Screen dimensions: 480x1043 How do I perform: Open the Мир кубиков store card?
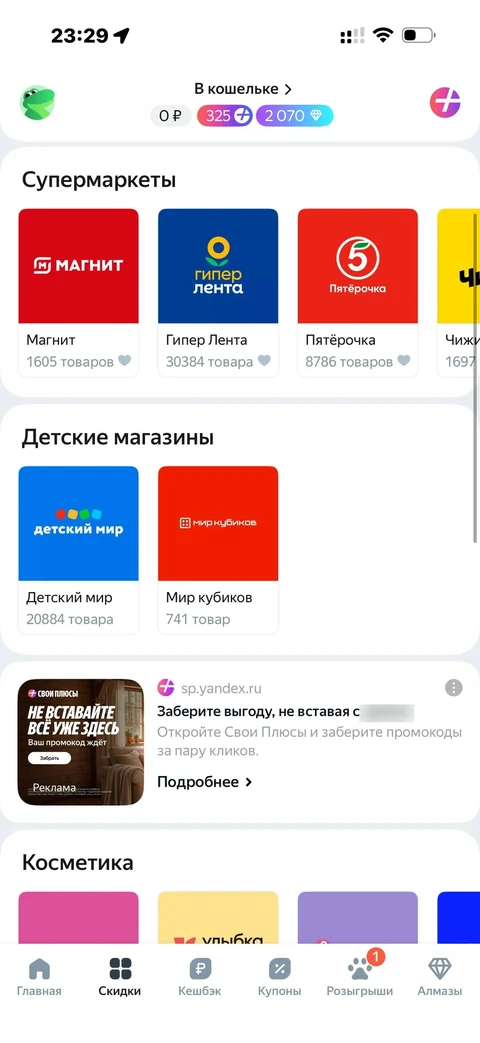[218, 550]
